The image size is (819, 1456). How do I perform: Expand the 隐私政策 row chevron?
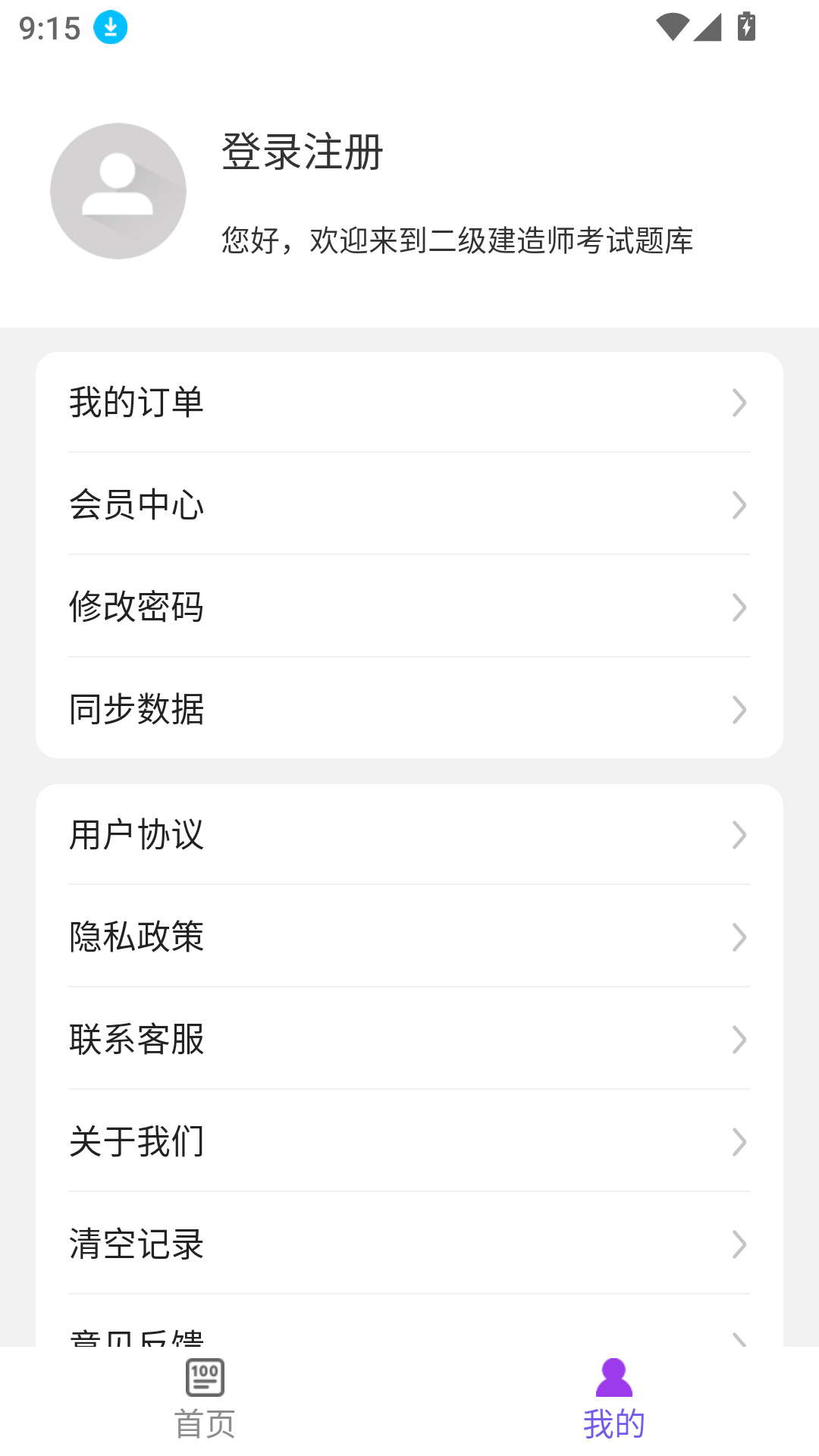[x=739, y=939]
